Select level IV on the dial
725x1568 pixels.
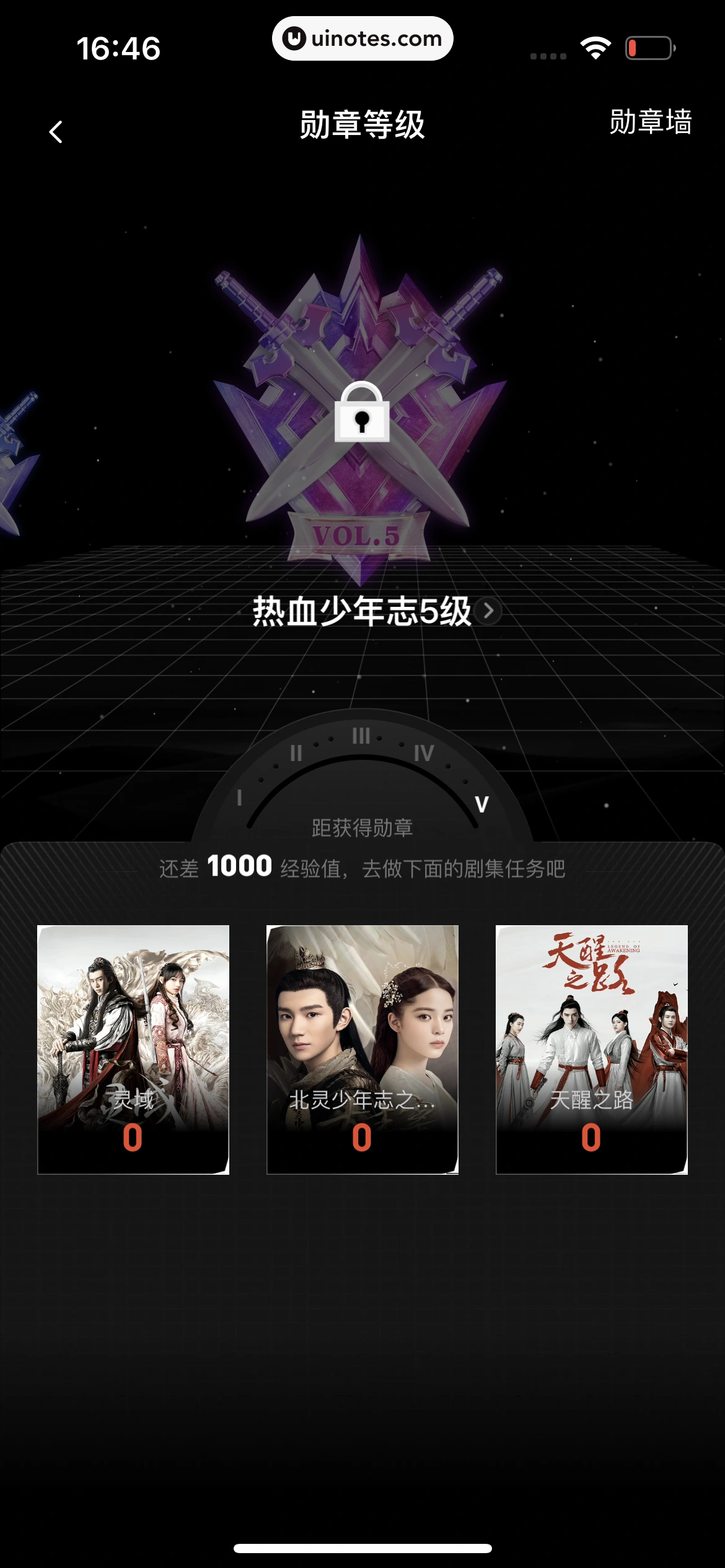pyautogui.click(x=424, y=754)
